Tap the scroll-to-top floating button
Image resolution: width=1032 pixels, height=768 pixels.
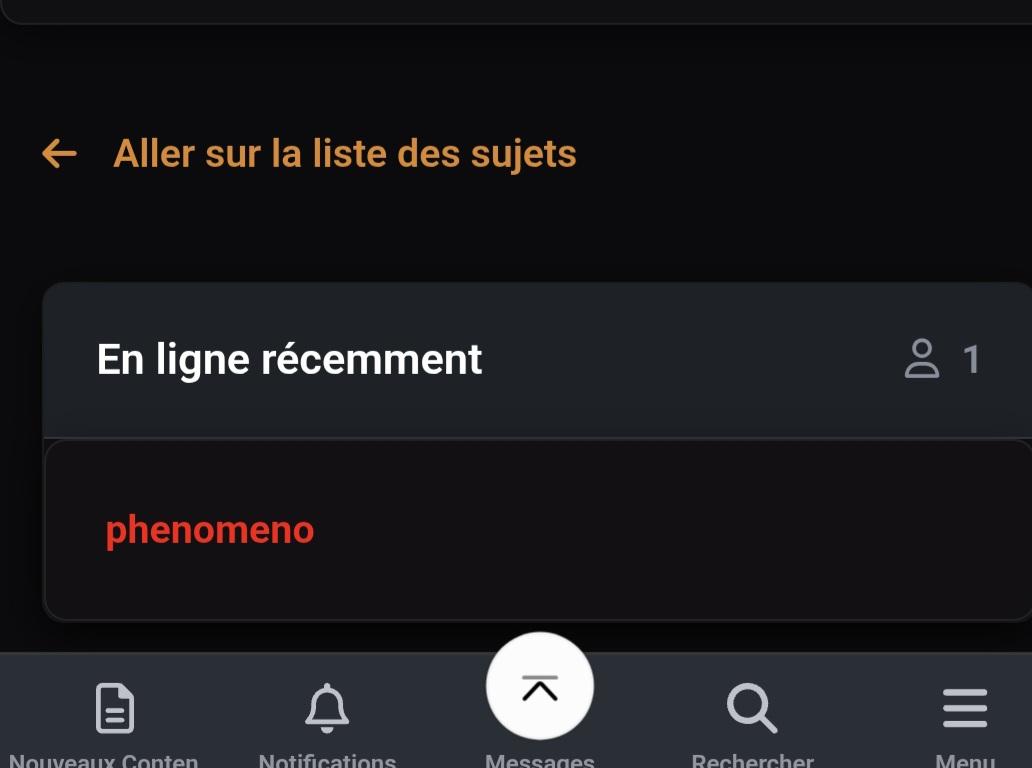click(540, 686)
